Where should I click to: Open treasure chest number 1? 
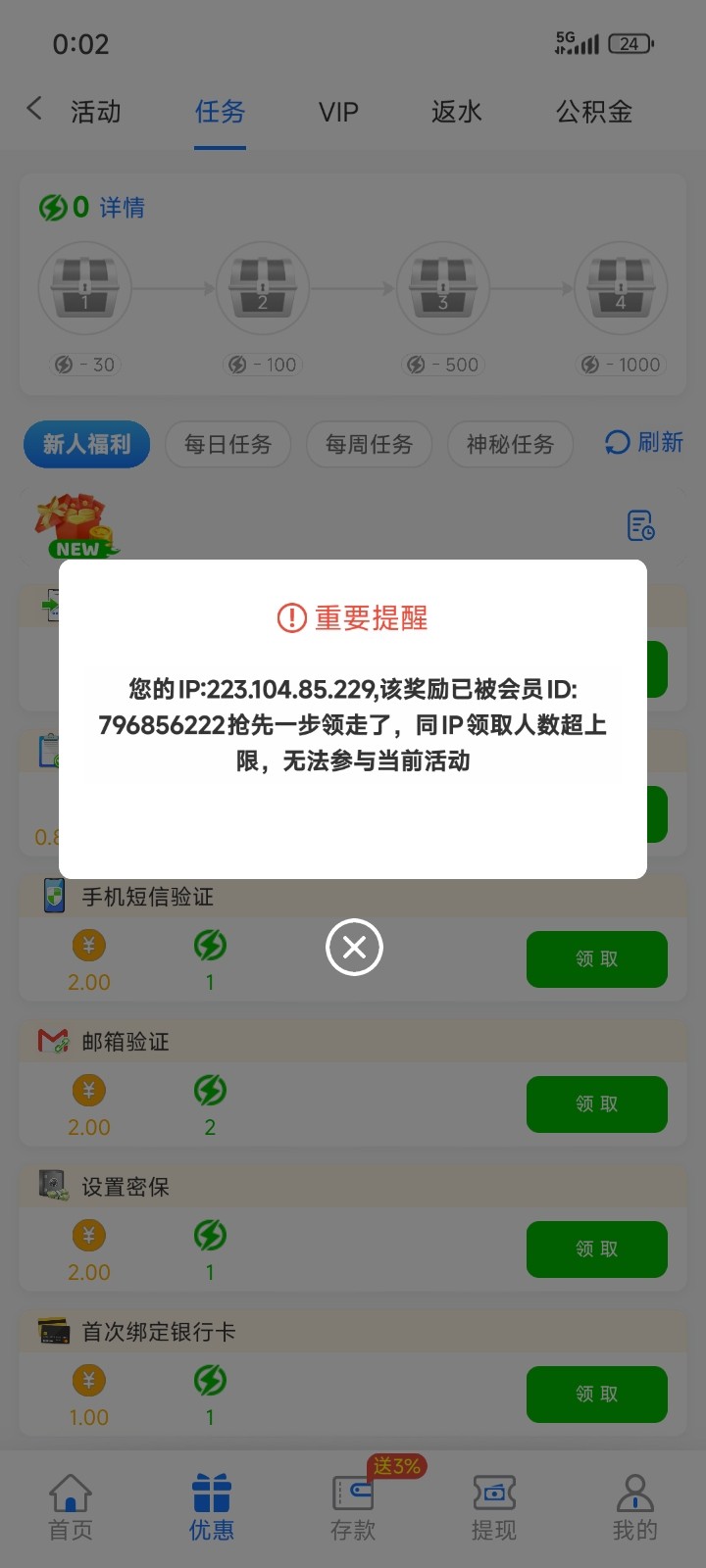point(84,288)
